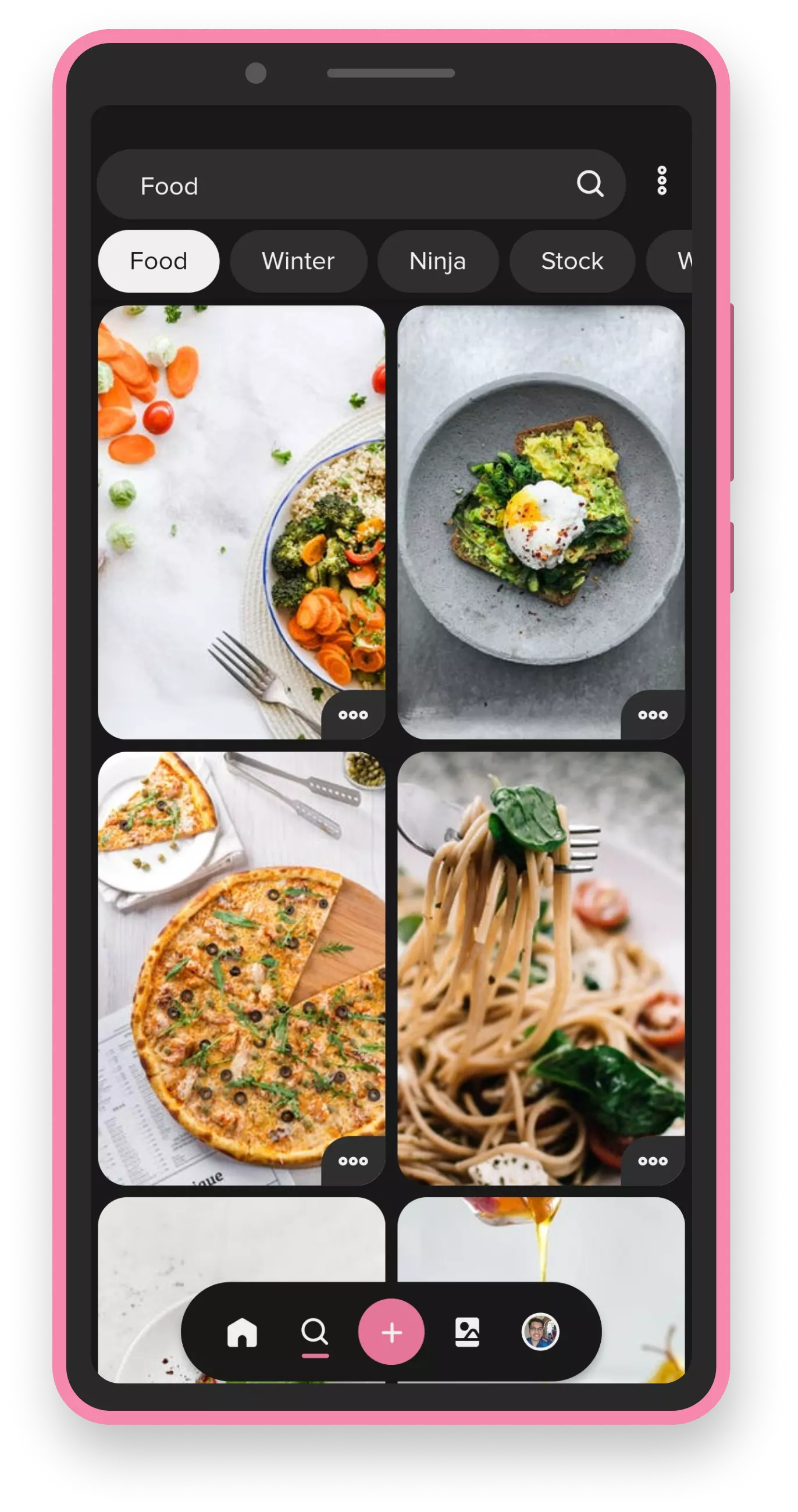
Task: Go to the Home tab
Action: coord(242,1332)
